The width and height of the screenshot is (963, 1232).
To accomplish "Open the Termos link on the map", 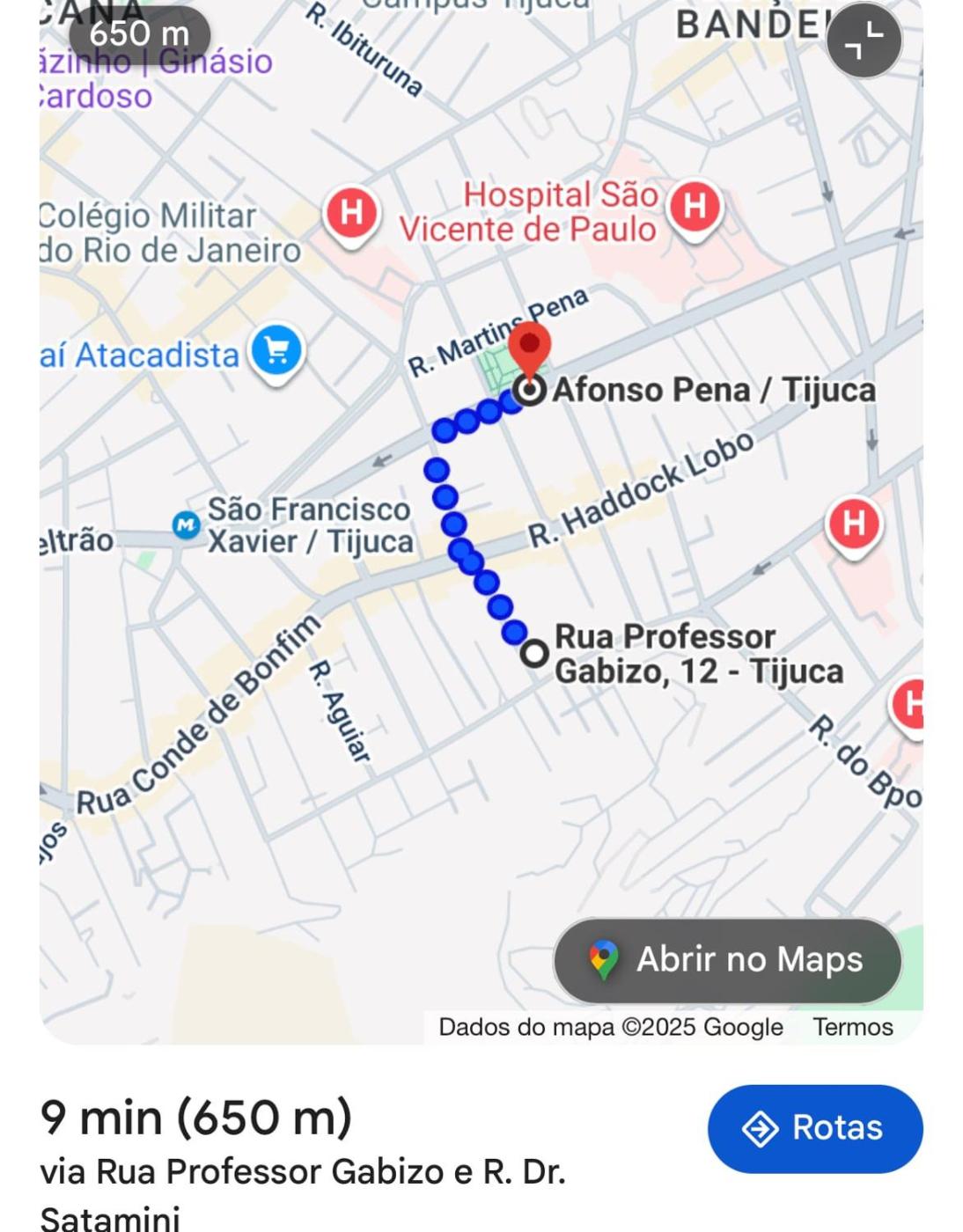I will [x=852, y=1027].
